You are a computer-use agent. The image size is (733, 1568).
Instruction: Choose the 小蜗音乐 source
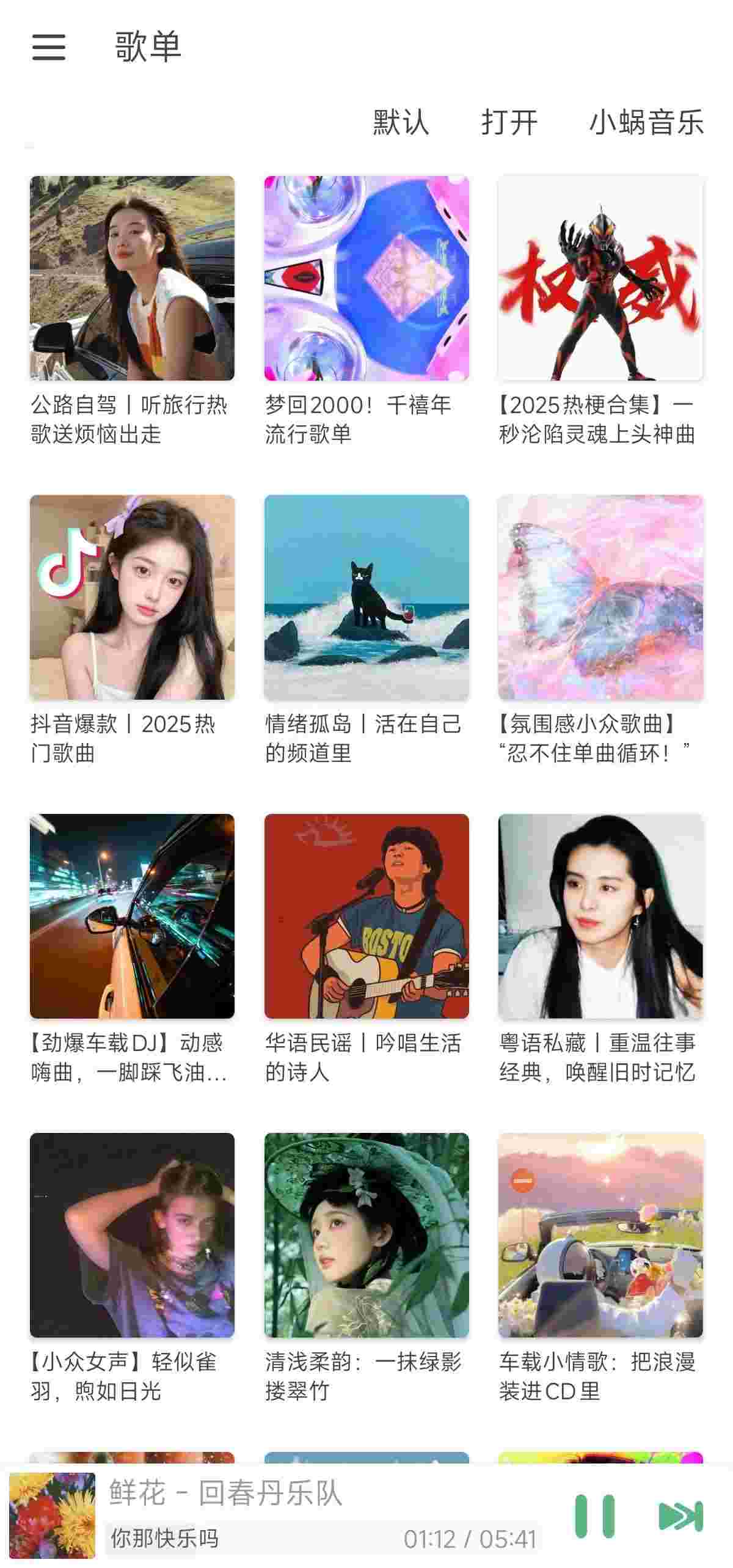click(646, 122)
